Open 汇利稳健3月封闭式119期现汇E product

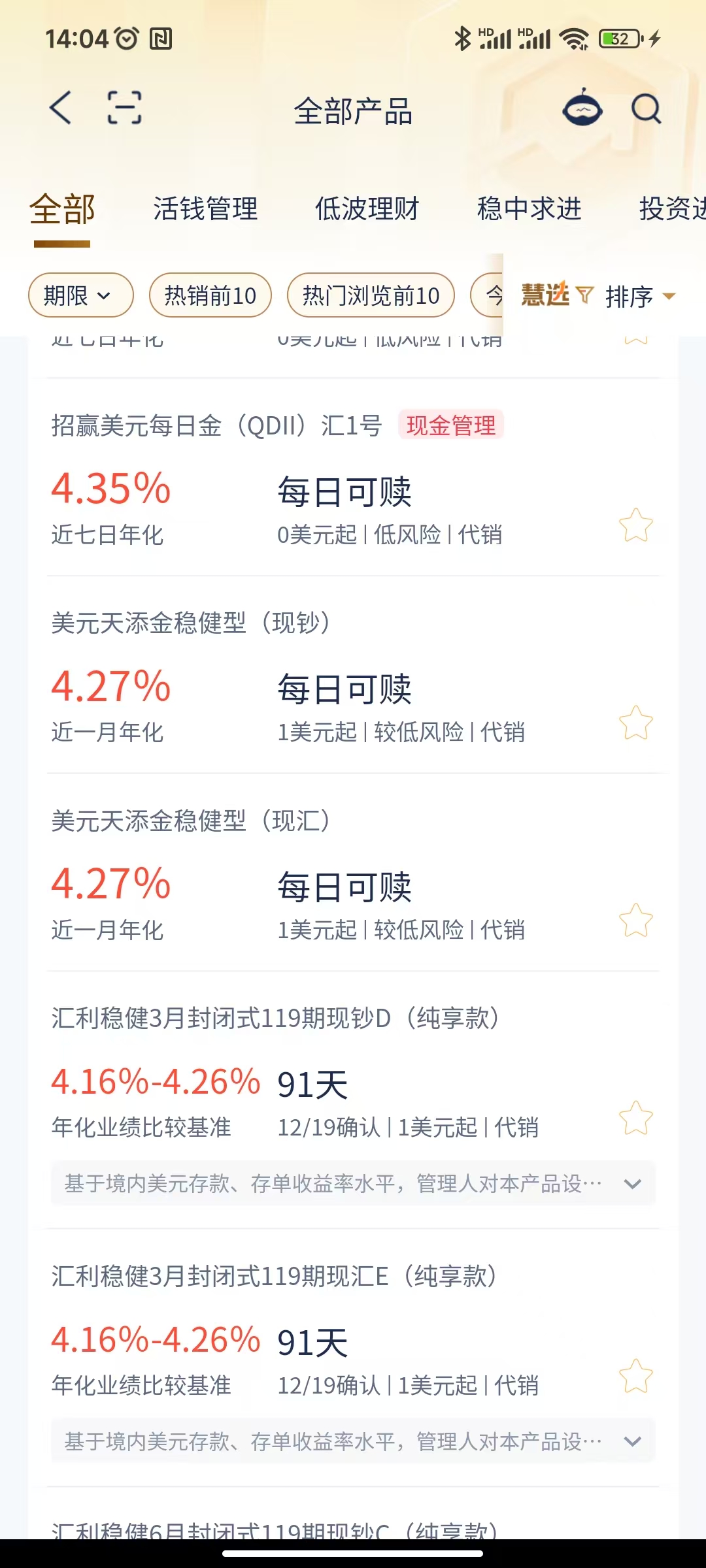(273, 1276)
